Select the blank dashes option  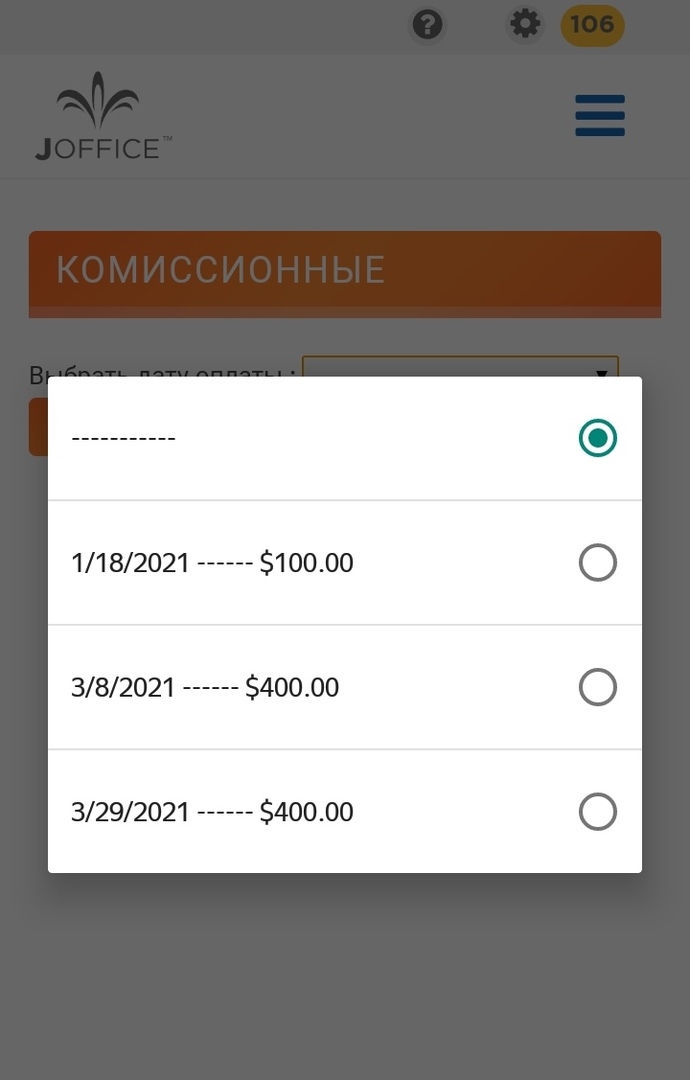tap(344, 438)
